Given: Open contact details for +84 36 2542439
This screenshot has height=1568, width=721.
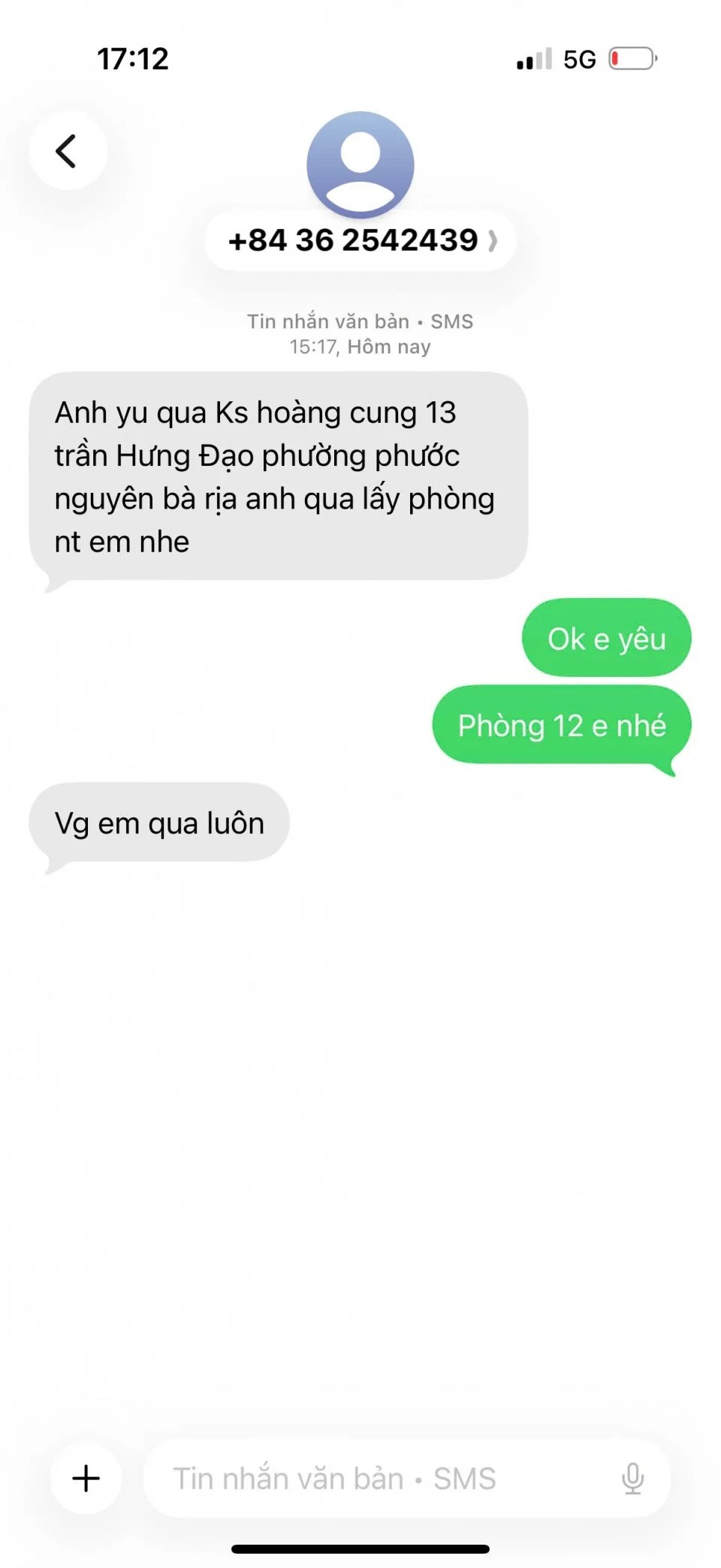Looking at the screenshot, I should click(360, 240).
